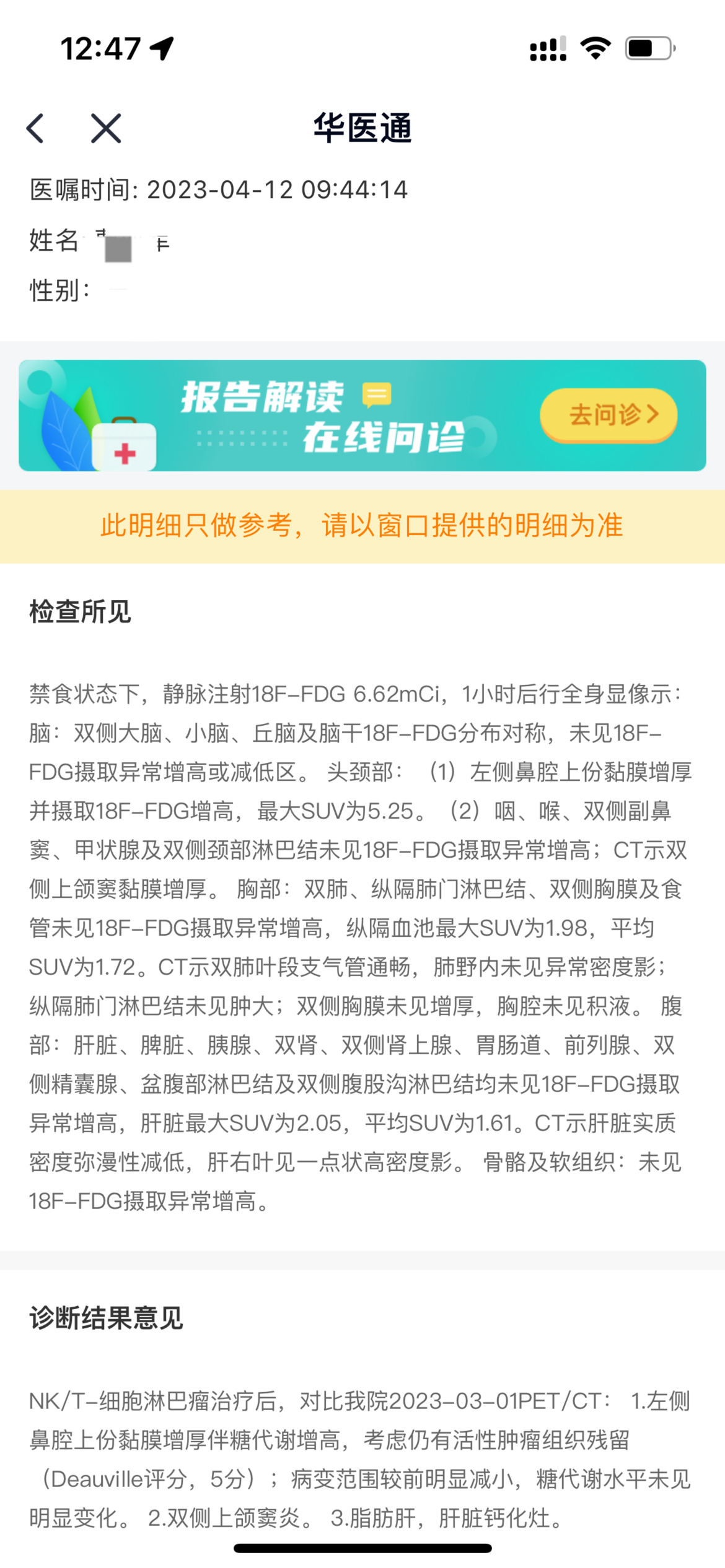The width and height of the screenshot is (725, 1568).
Task: Open the 报告解读 在线问诊 banner
Action: [362, 416]
